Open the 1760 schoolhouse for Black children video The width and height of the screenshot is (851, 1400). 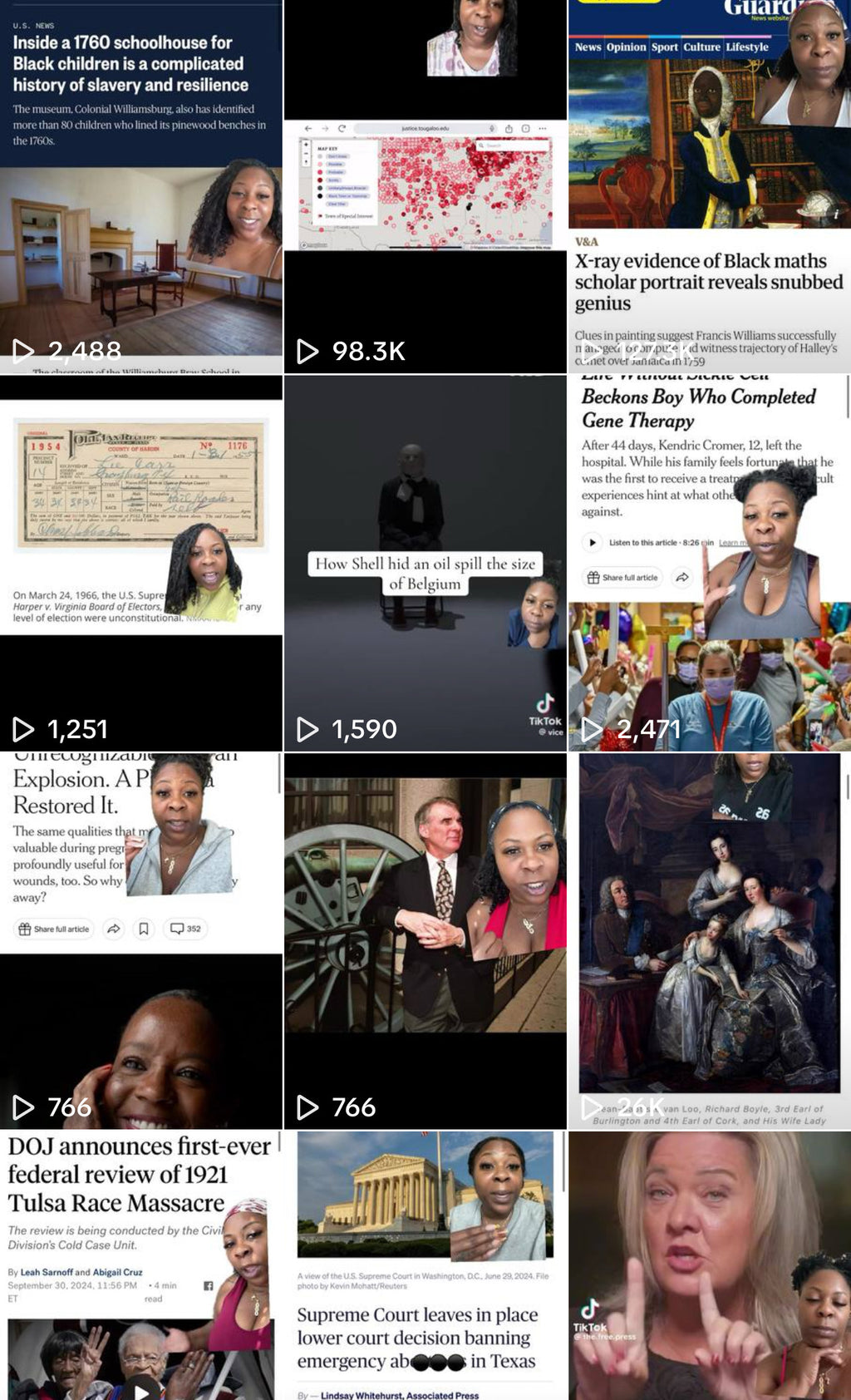pyautogui.click(x=140, y=187)
